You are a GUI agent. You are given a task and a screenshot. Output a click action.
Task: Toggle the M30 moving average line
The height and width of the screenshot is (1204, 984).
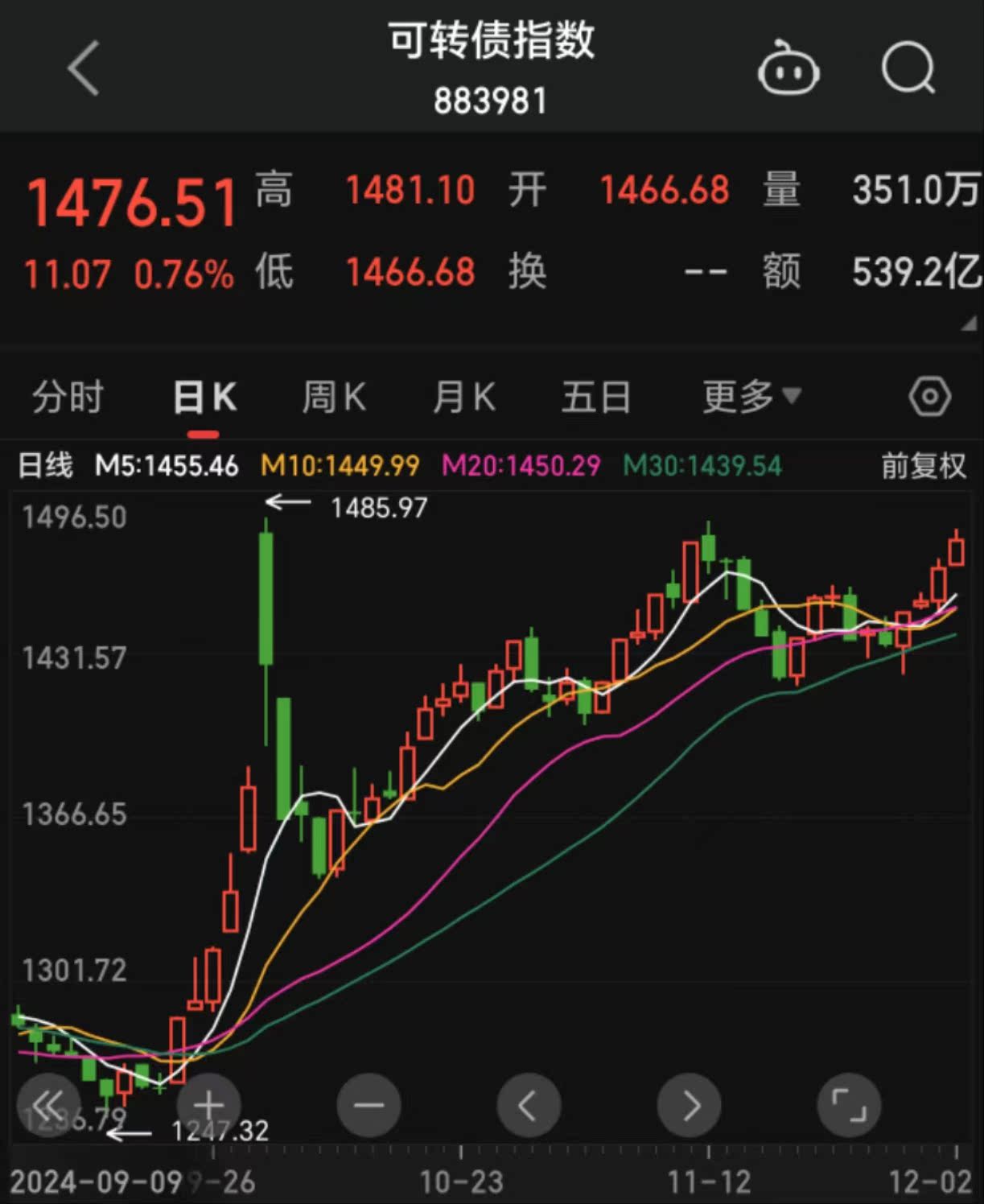coord(700,465)
